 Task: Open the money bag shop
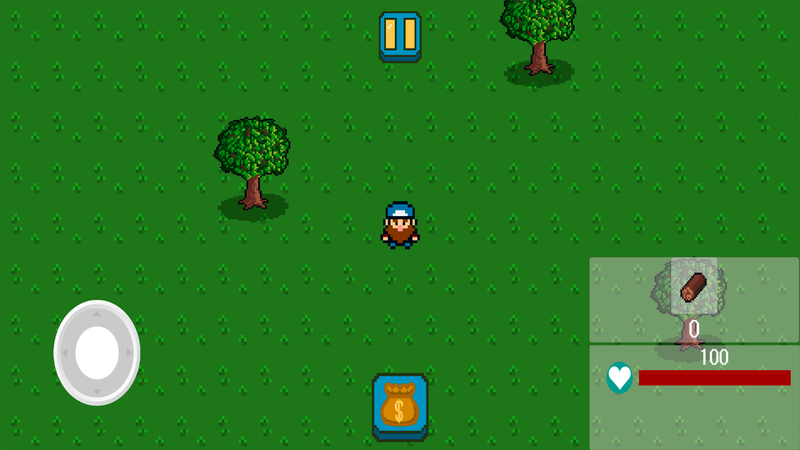[400, 406]
